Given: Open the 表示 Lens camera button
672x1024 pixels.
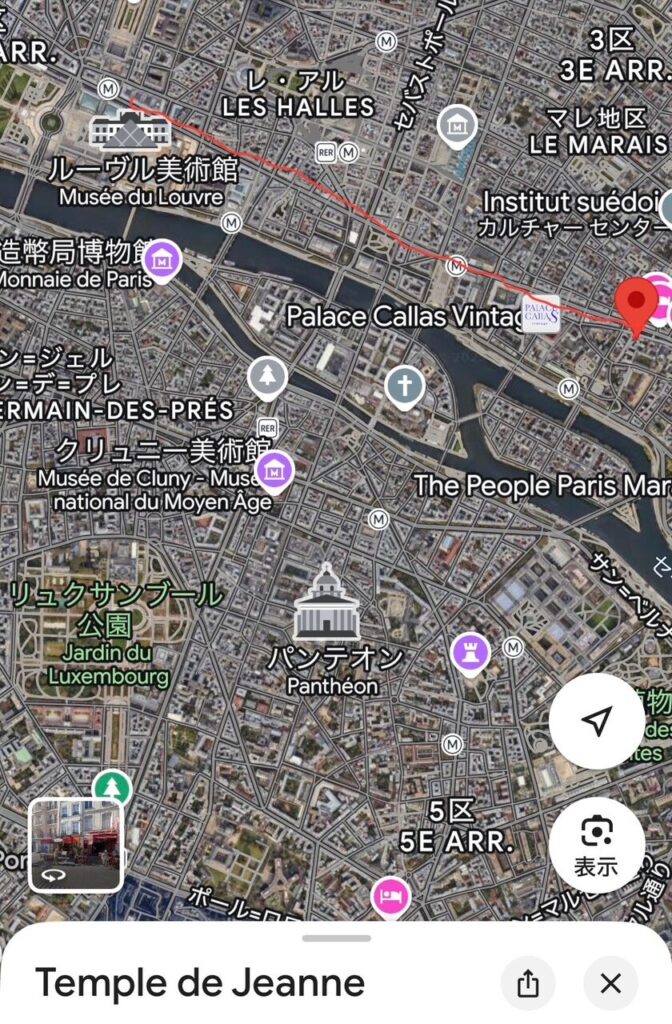Looking at the screenshot, I should pyautogui.click(x=597, y=844).
